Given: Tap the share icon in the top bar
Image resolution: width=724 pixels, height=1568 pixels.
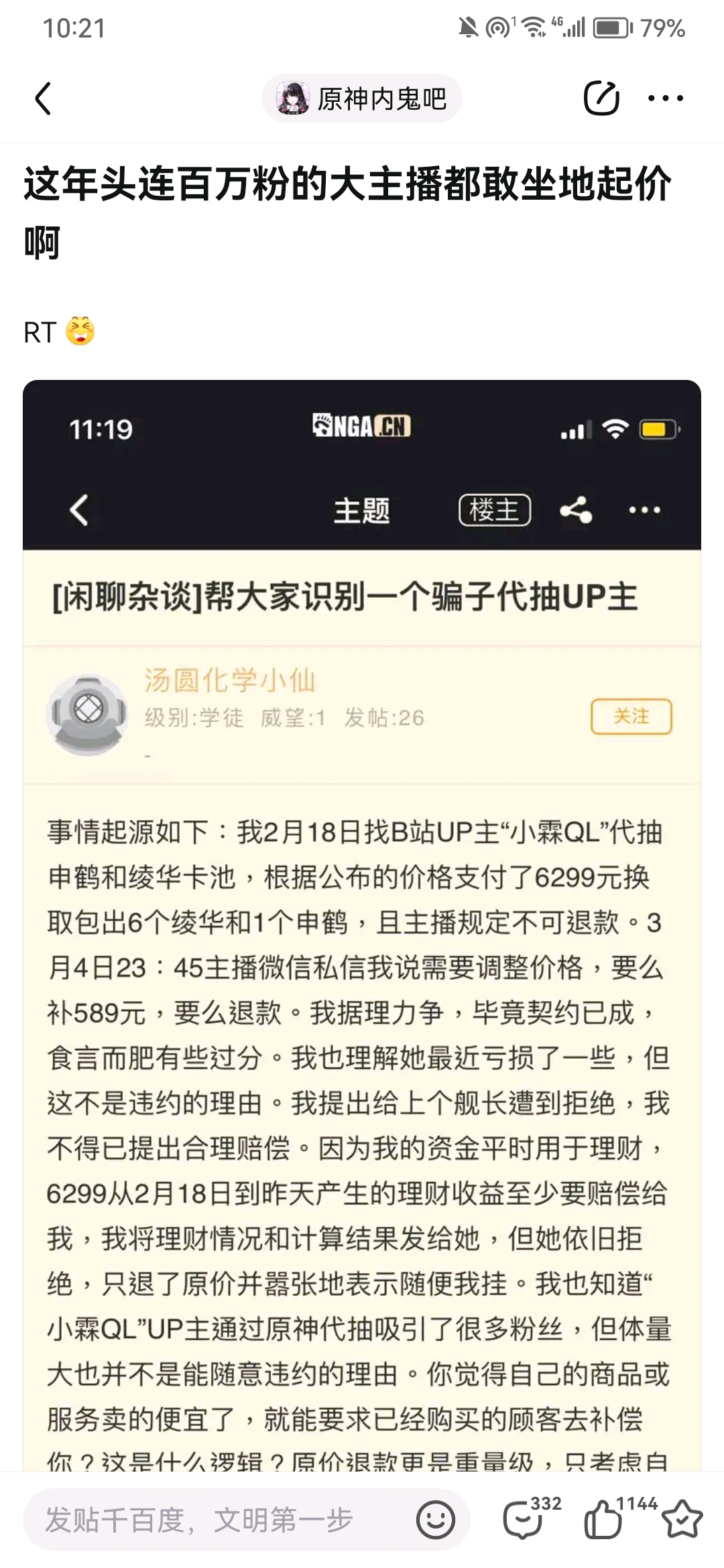Looking at the screenshot, I should pyautogui.click(x=601, y=99).
